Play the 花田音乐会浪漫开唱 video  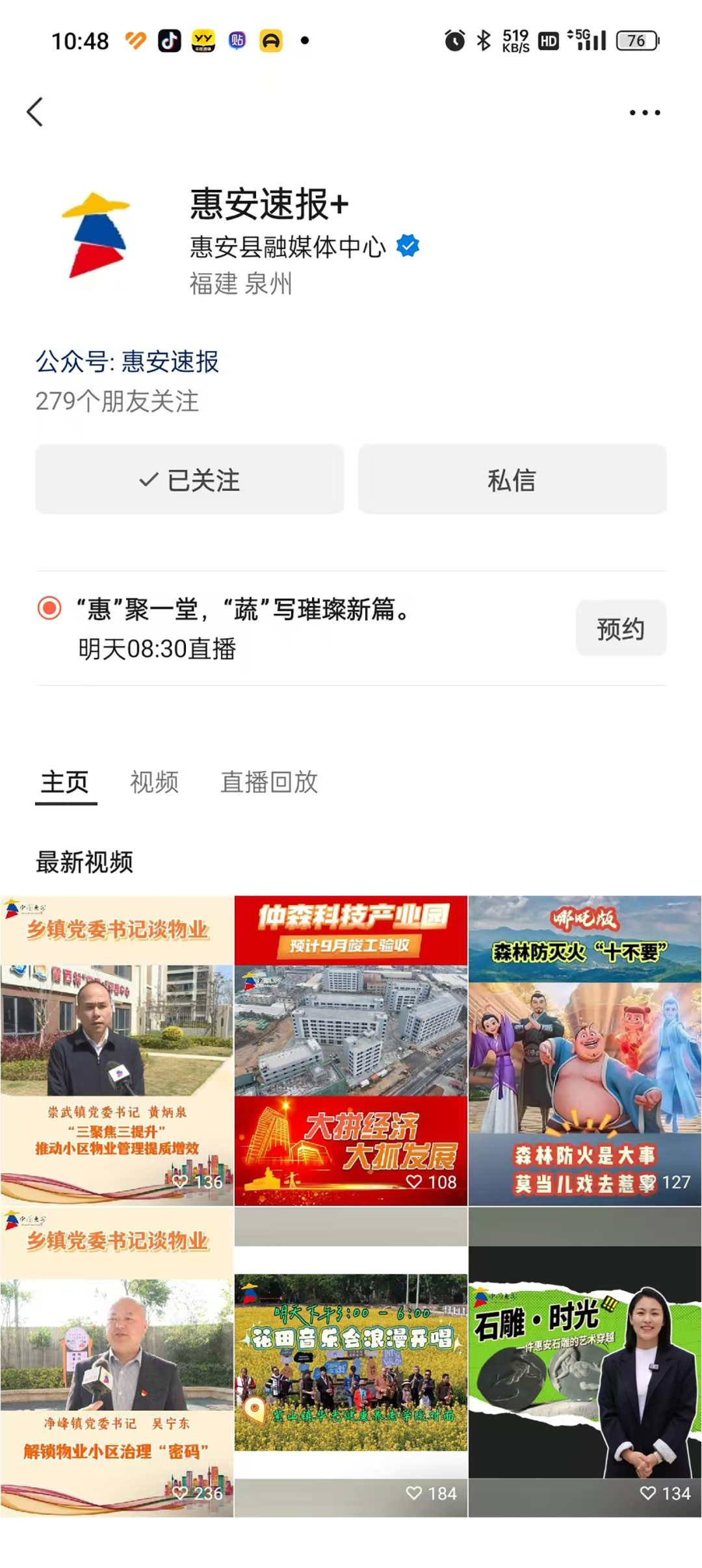pyautogui.click(x=351, y=1362)
